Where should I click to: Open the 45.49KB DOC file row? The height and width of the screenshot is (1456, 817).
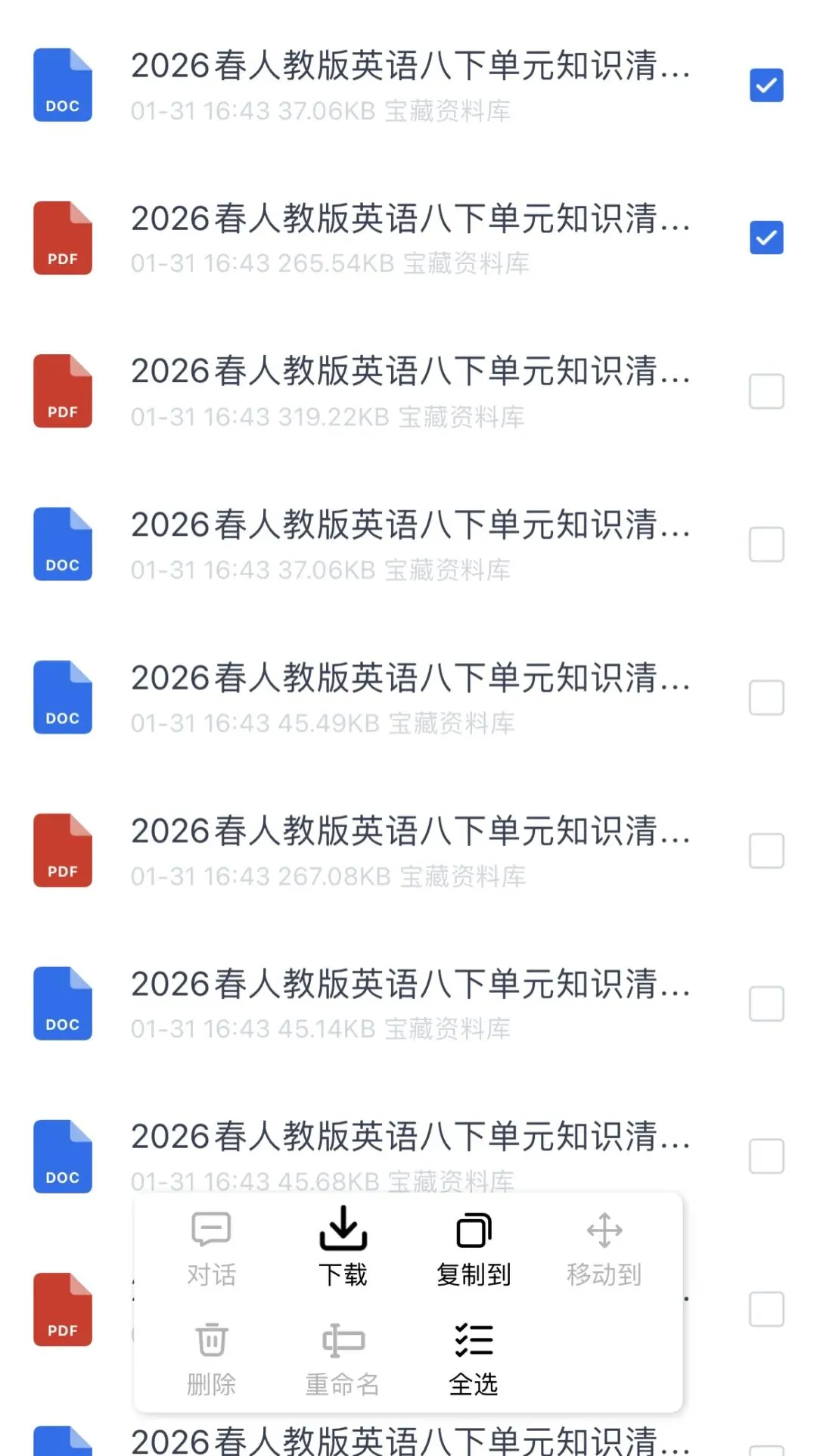[x=408, y=697]
